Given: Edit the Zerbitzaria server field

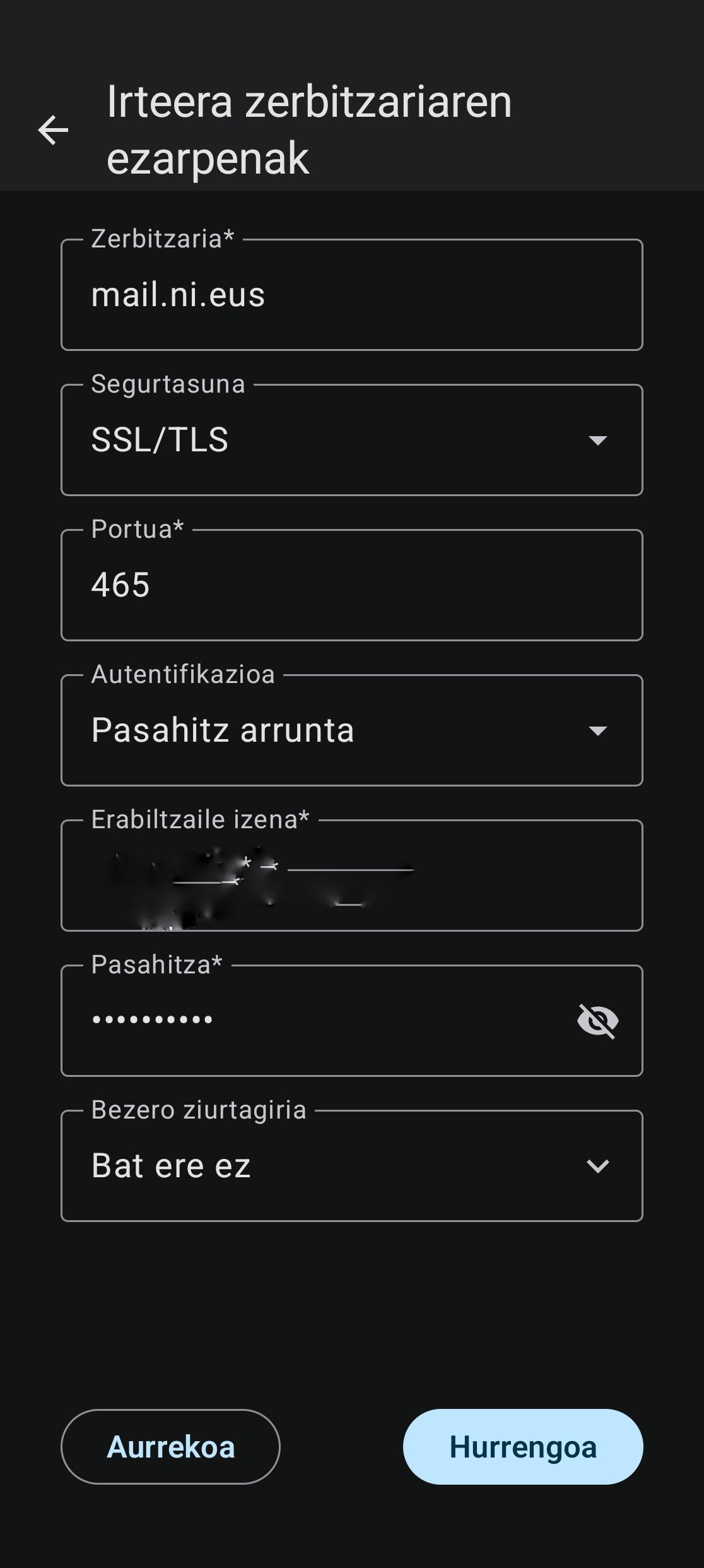Looking at the screenshot, I should [351, 295].
